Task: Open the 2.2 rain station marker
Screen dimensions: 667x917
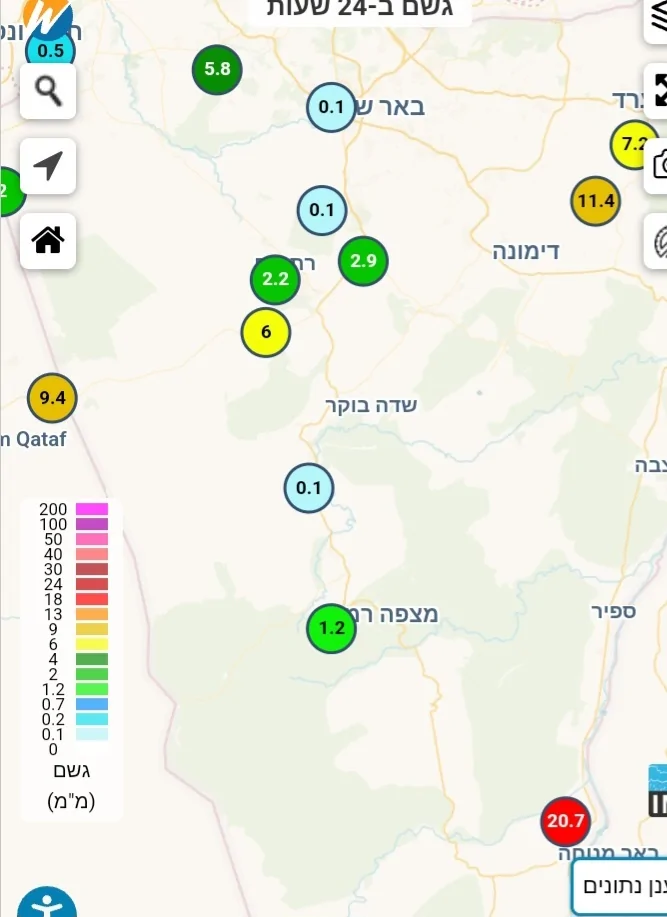Action: click(x=275, y=279)
